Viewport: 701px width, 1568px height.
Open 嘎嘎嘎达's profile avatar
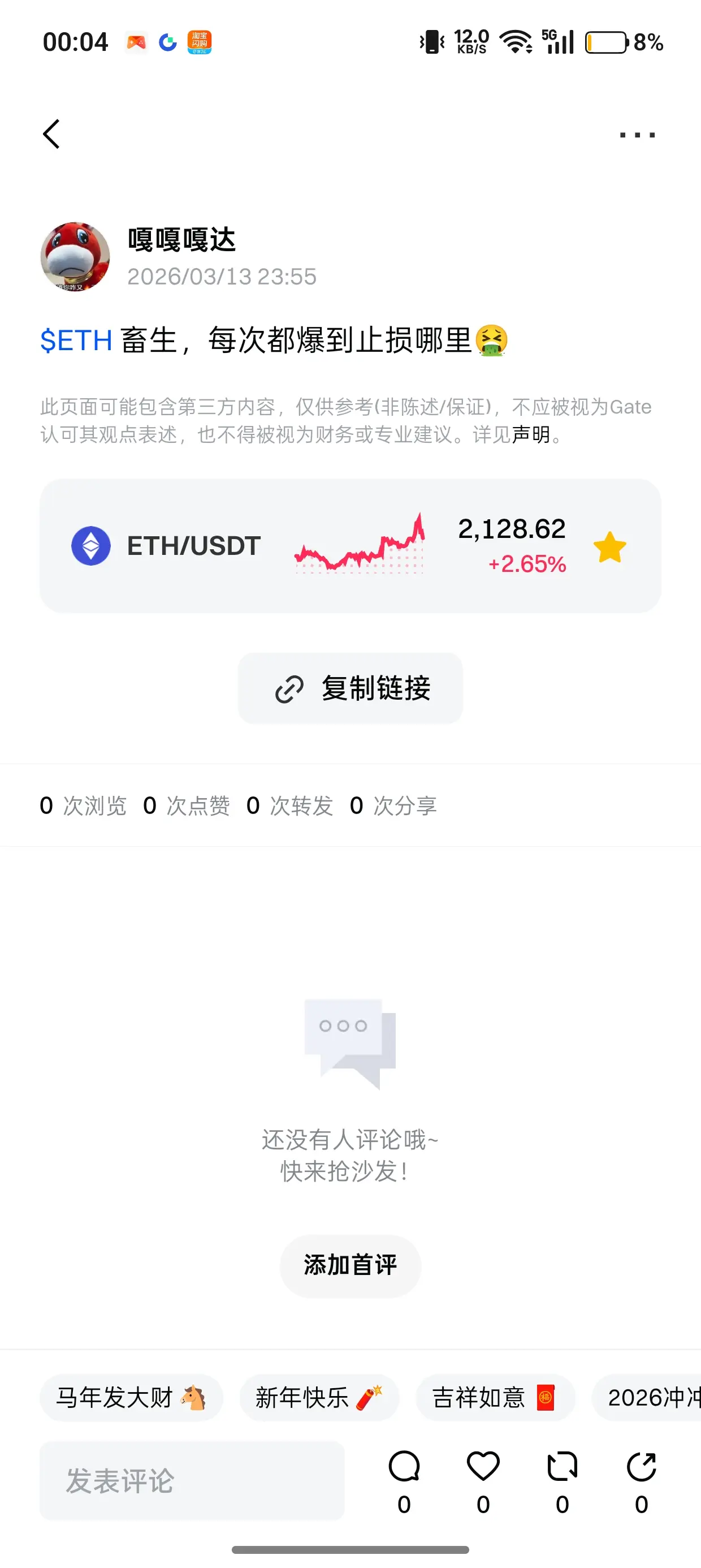[75, 256]
